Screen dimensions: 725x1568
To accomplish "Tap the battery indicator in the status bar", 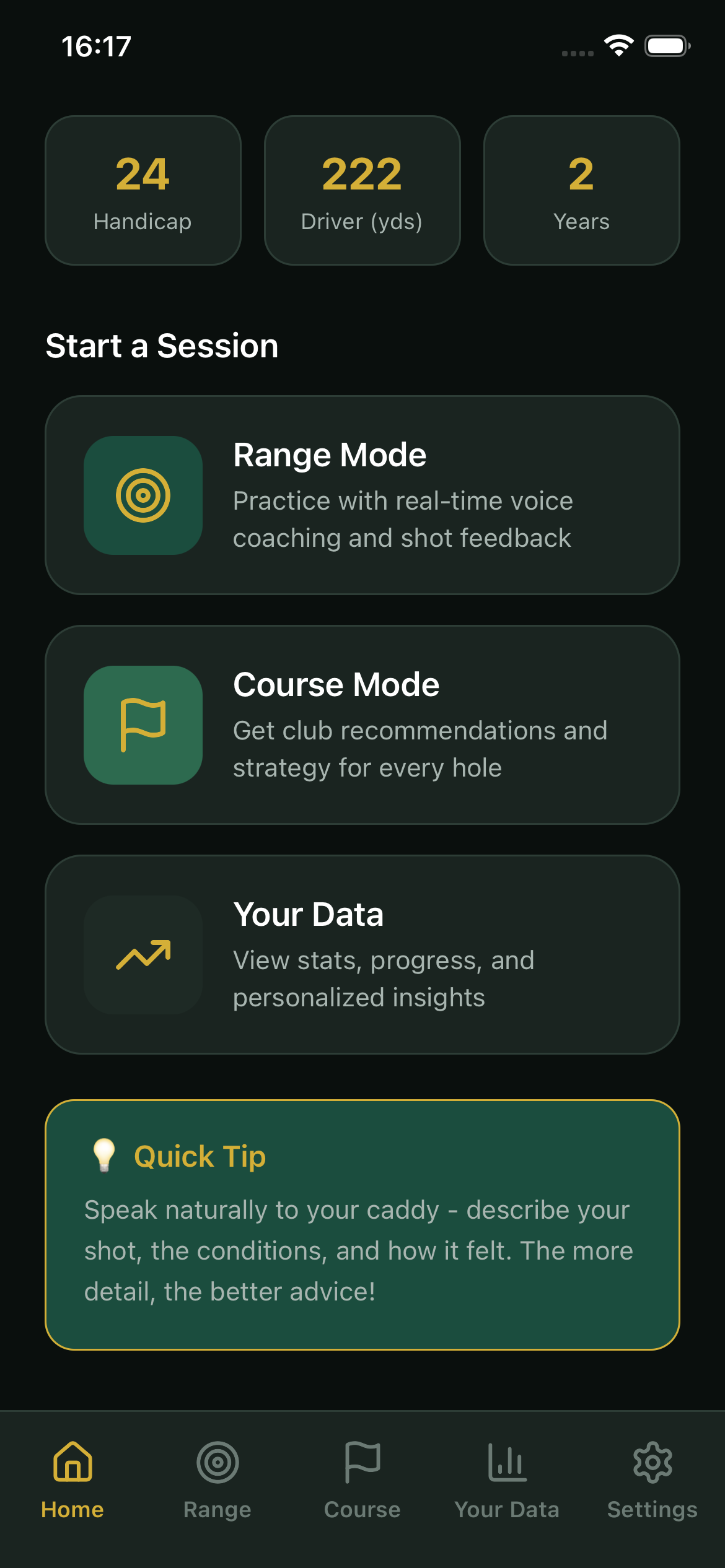I will [667, 45].
